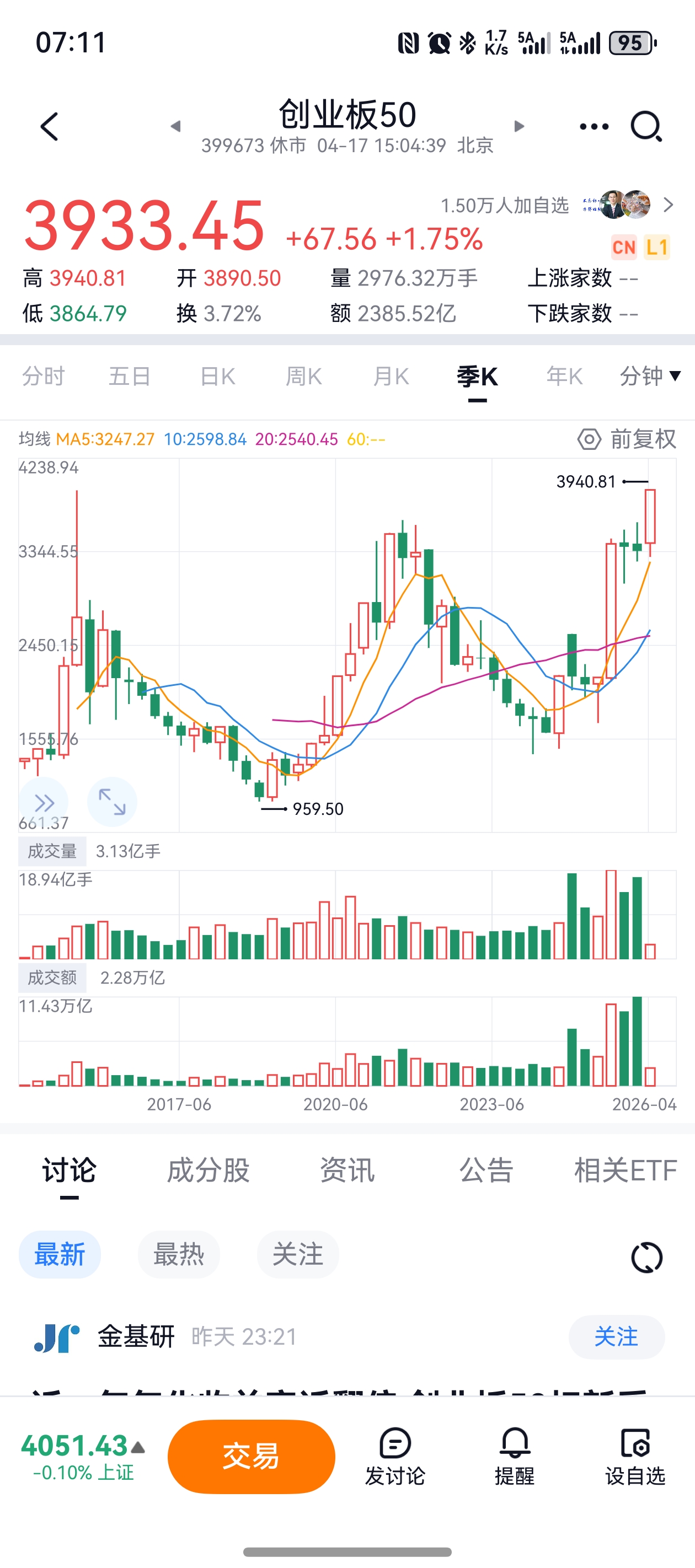The image size is (695, 1568).
Task: Switch to 分时 chart tab
Action: pos(43,377)
